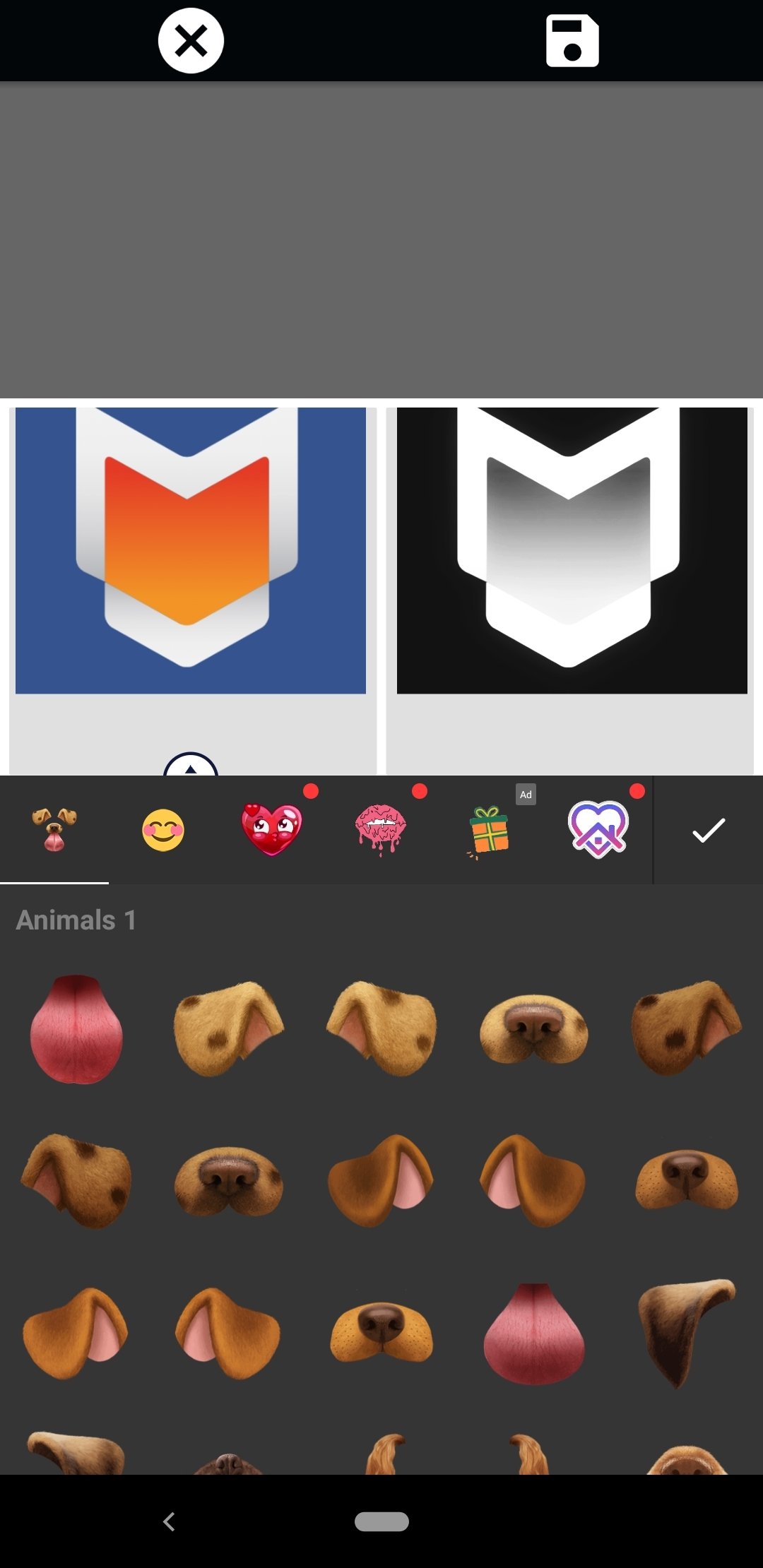Save the image with the floppy disk icon

[x=572, y=41]
